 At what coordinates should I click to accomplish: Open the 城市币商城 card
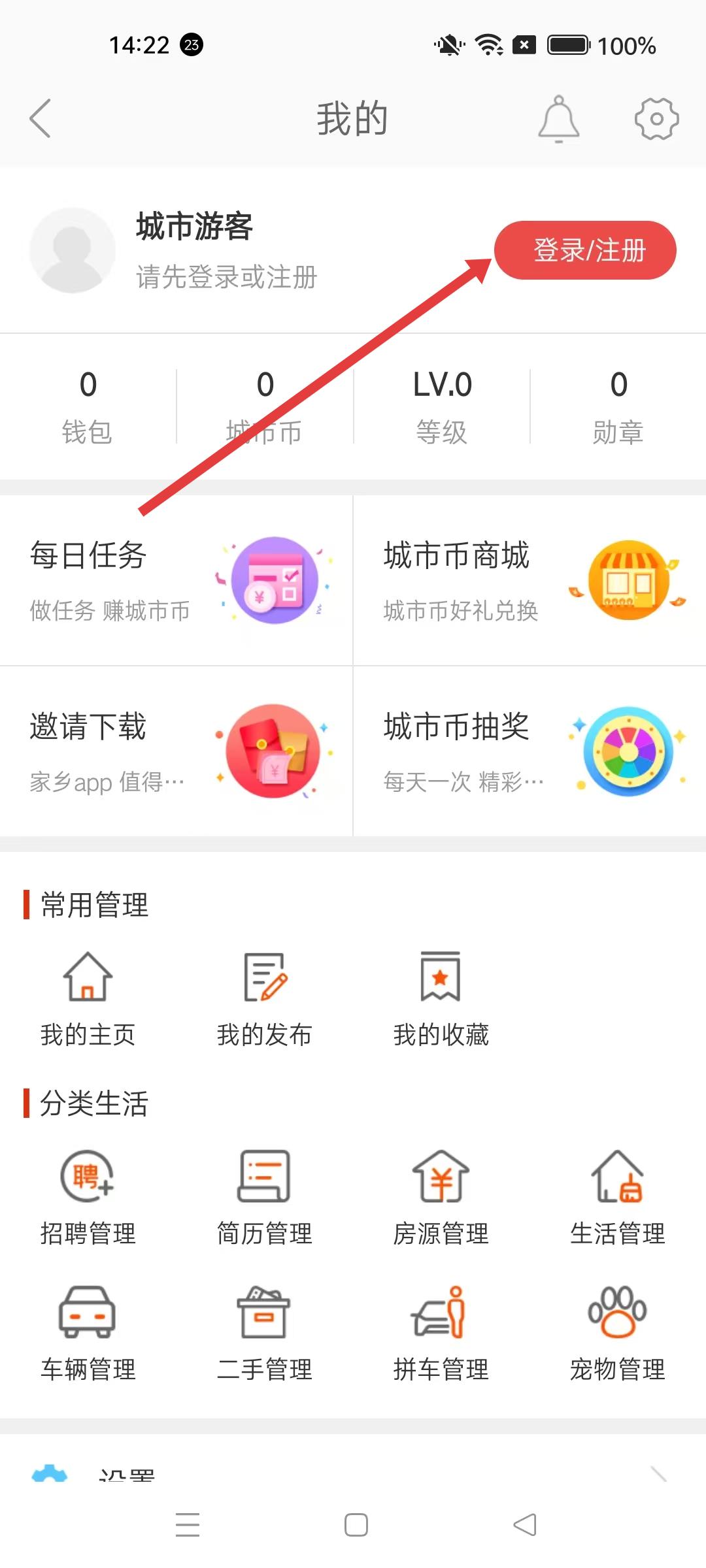click(x=529, y=580)
